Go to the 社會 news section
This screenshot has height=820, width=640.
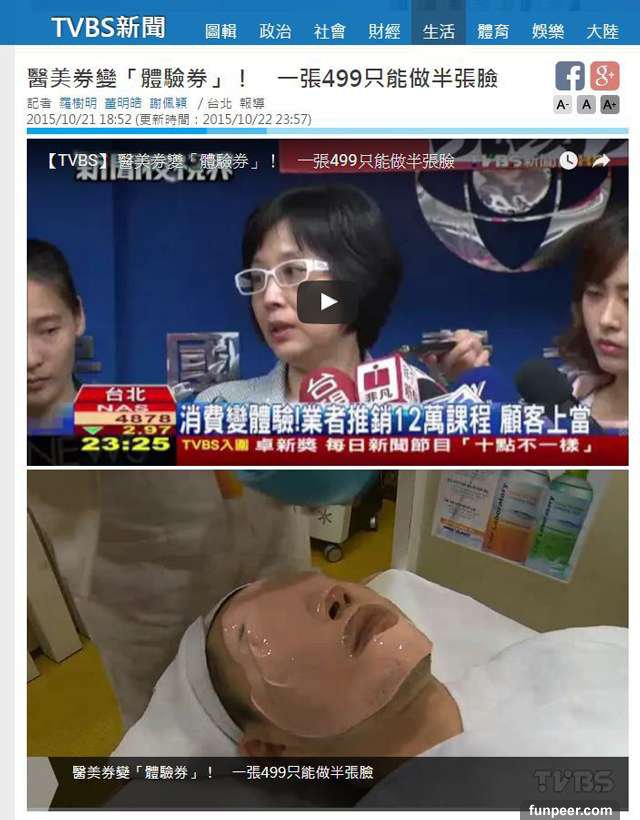[x=330, y=31]
